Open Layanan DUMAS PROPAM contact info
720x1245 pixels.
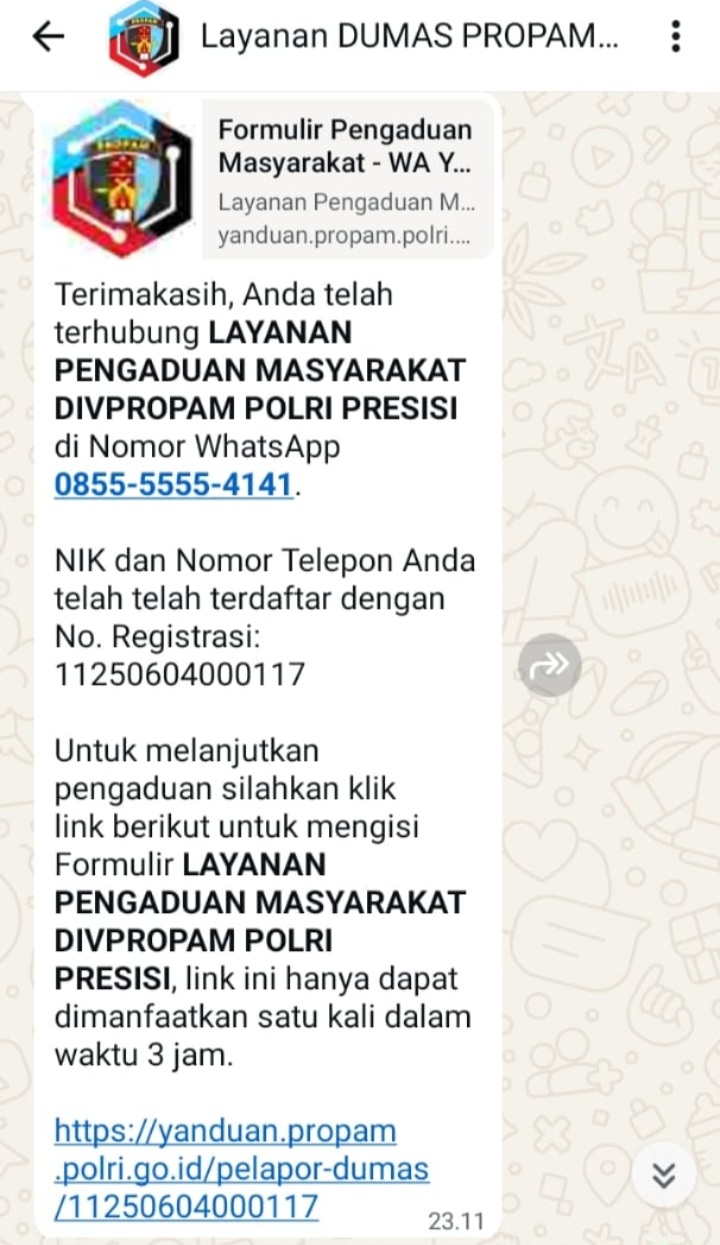tap(408, 38)
